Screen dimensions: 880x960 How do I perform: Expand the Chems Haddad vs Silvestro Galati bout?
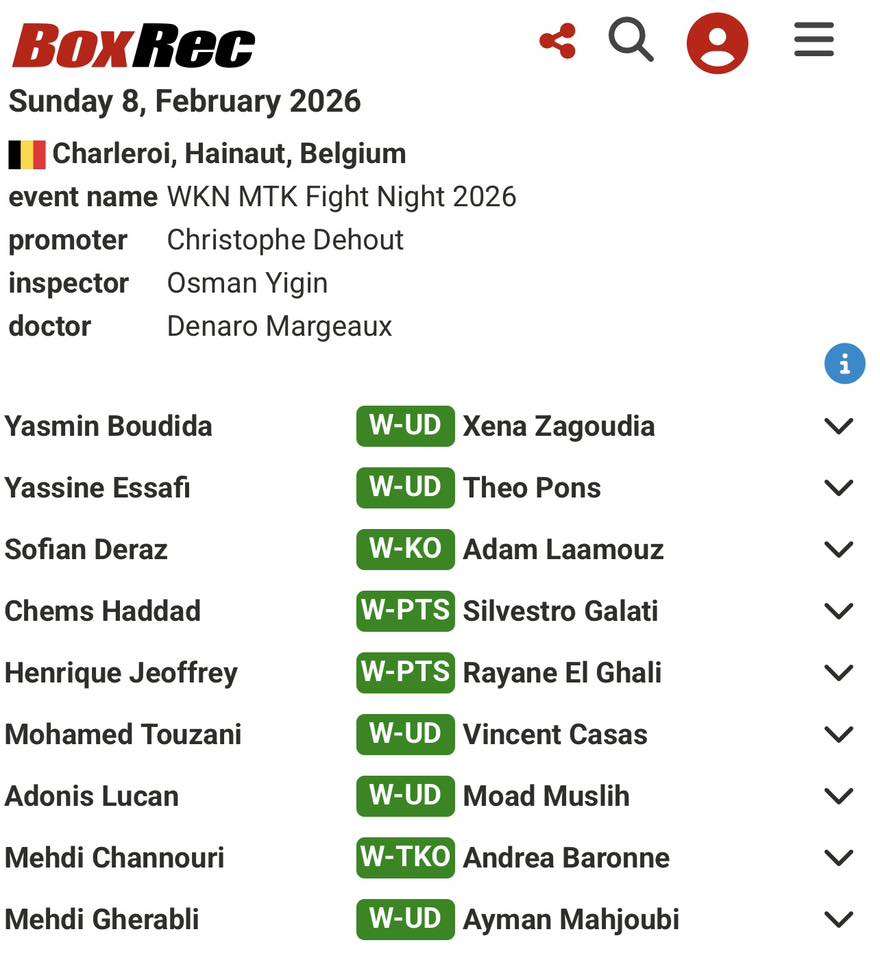click(838, 611)
